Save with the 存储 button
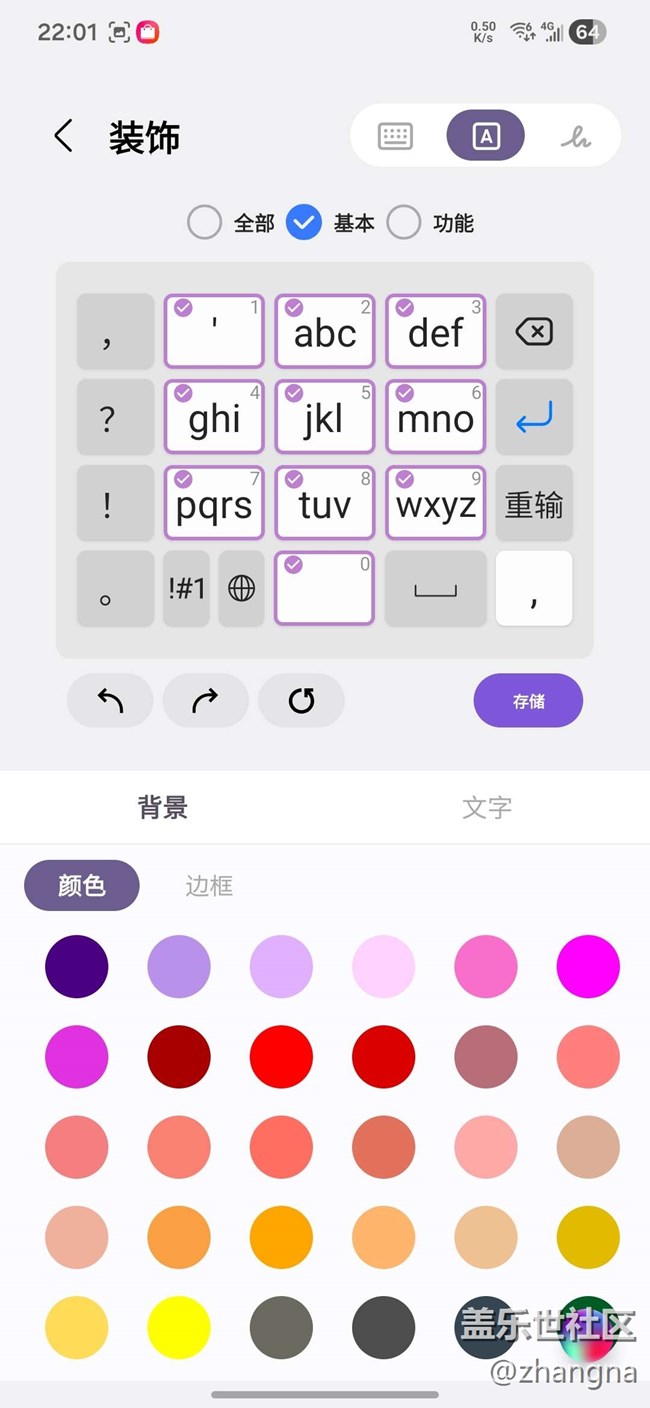This screenshot has height=1408, width=650. [528, 701]
